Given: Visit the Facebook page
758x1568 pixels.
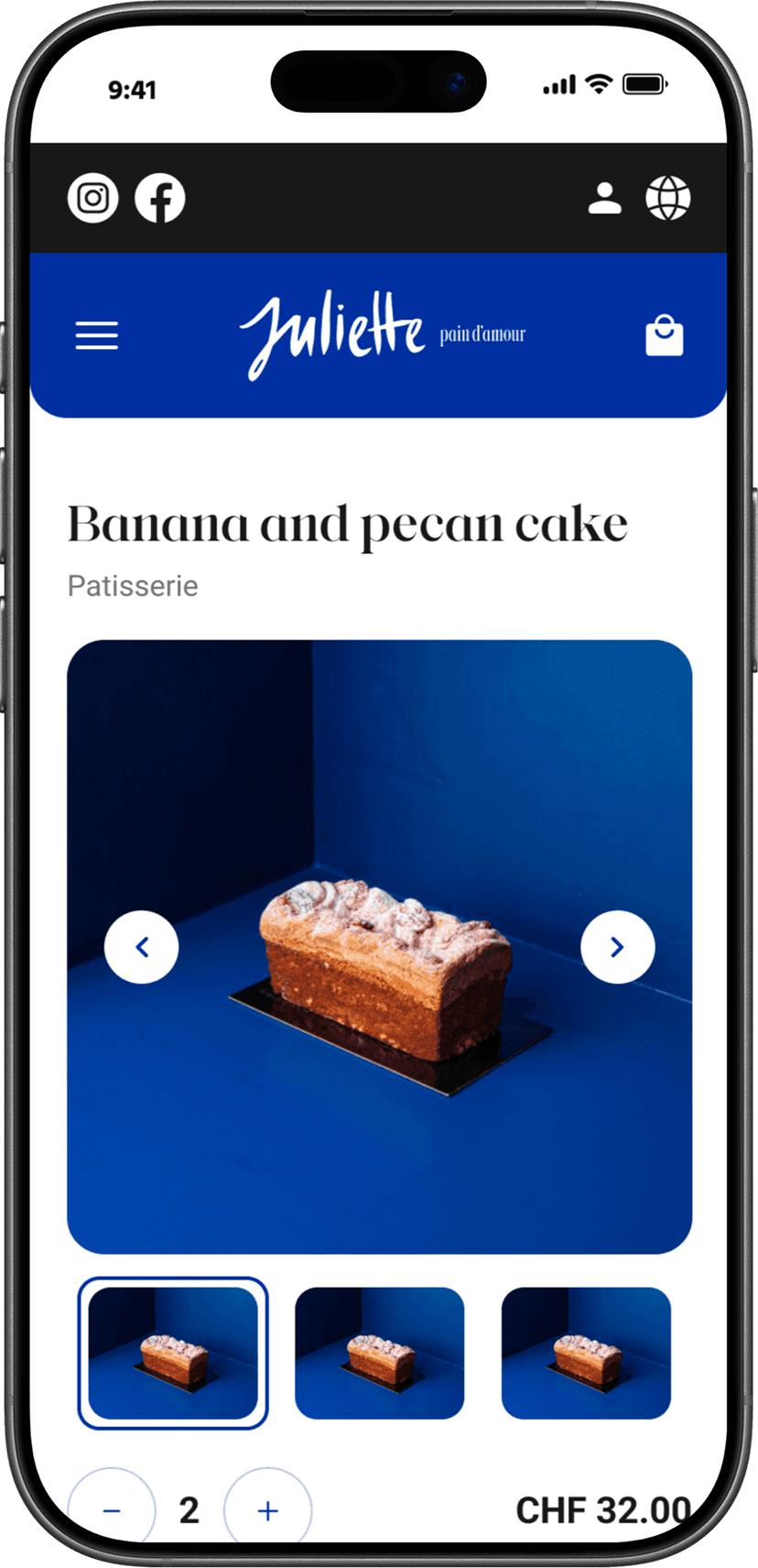Looking at the screenshot, I should point(160,198).
